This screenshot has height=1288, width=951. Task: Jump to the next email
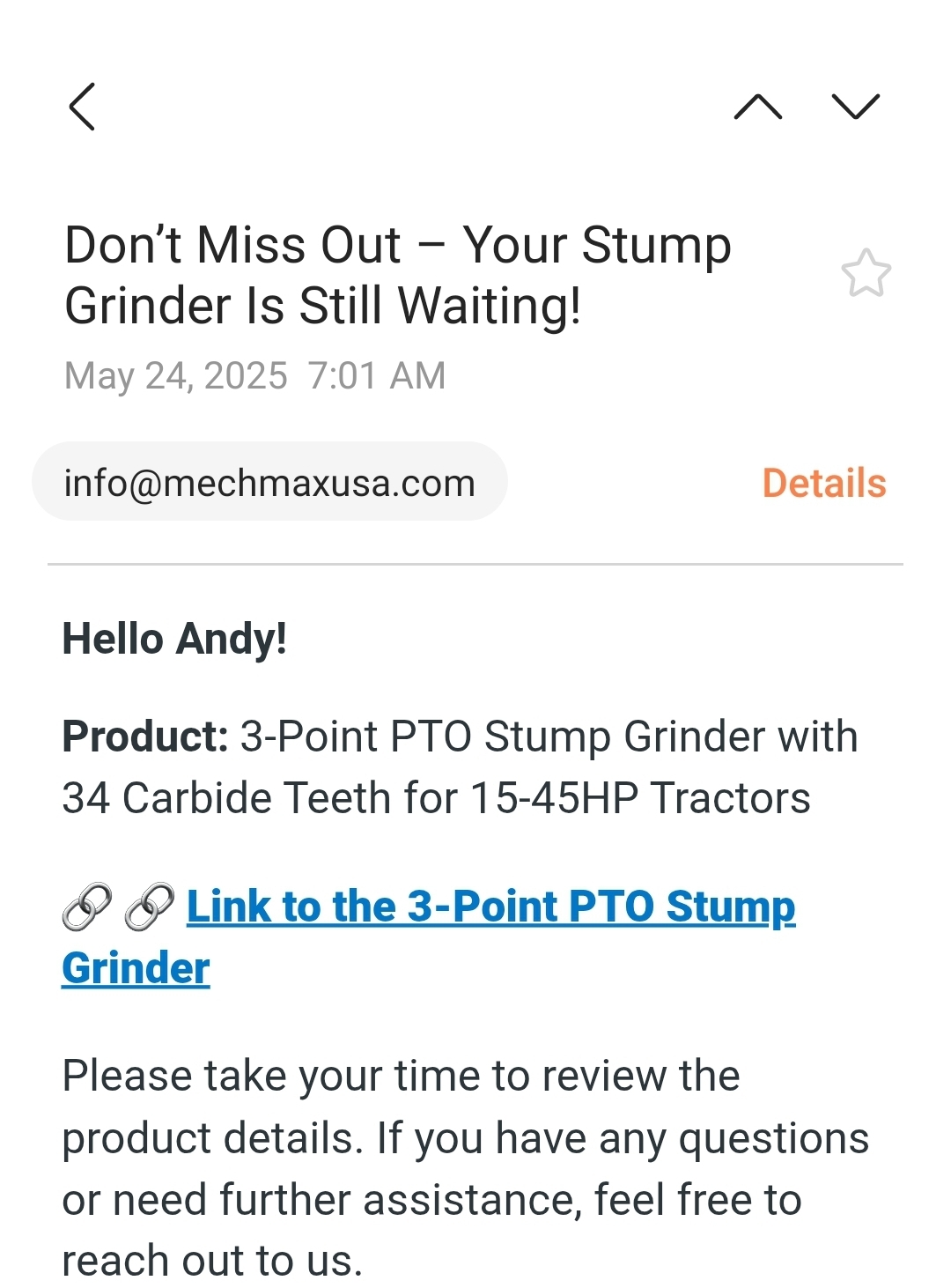click(855, 107)
